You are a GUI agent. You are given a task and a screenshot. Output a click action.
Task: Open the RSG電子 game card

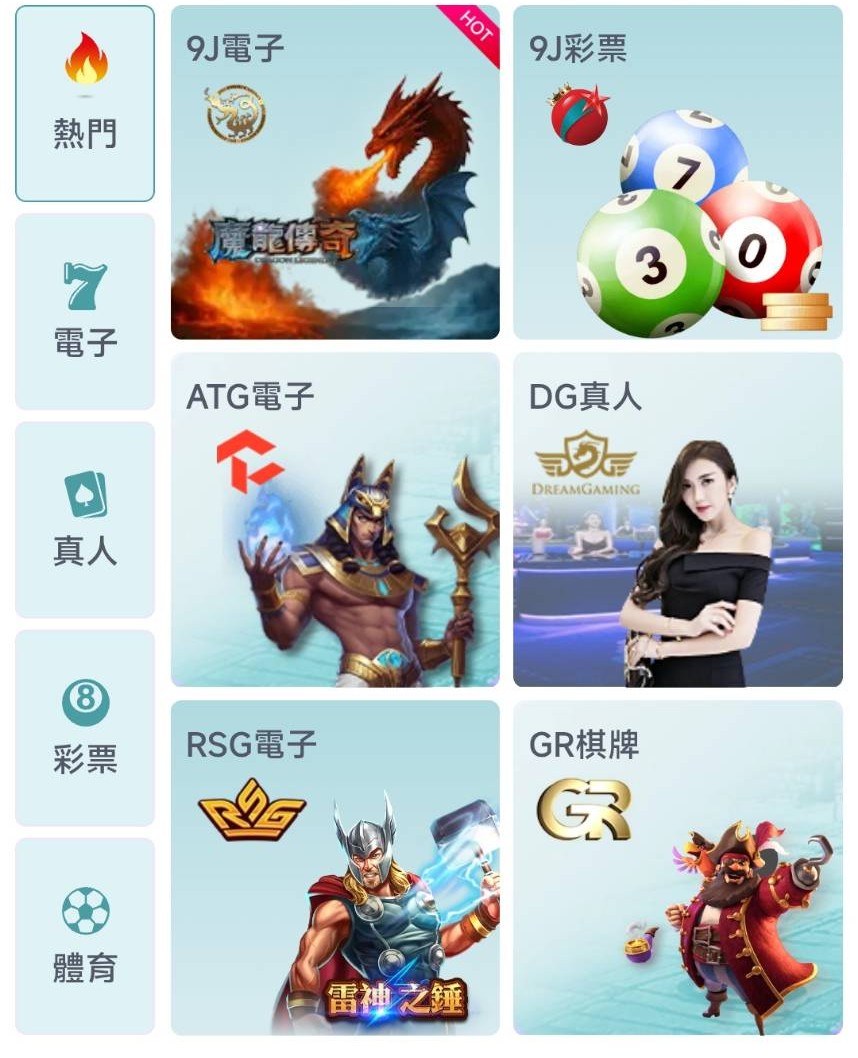(x=335, y=867)
